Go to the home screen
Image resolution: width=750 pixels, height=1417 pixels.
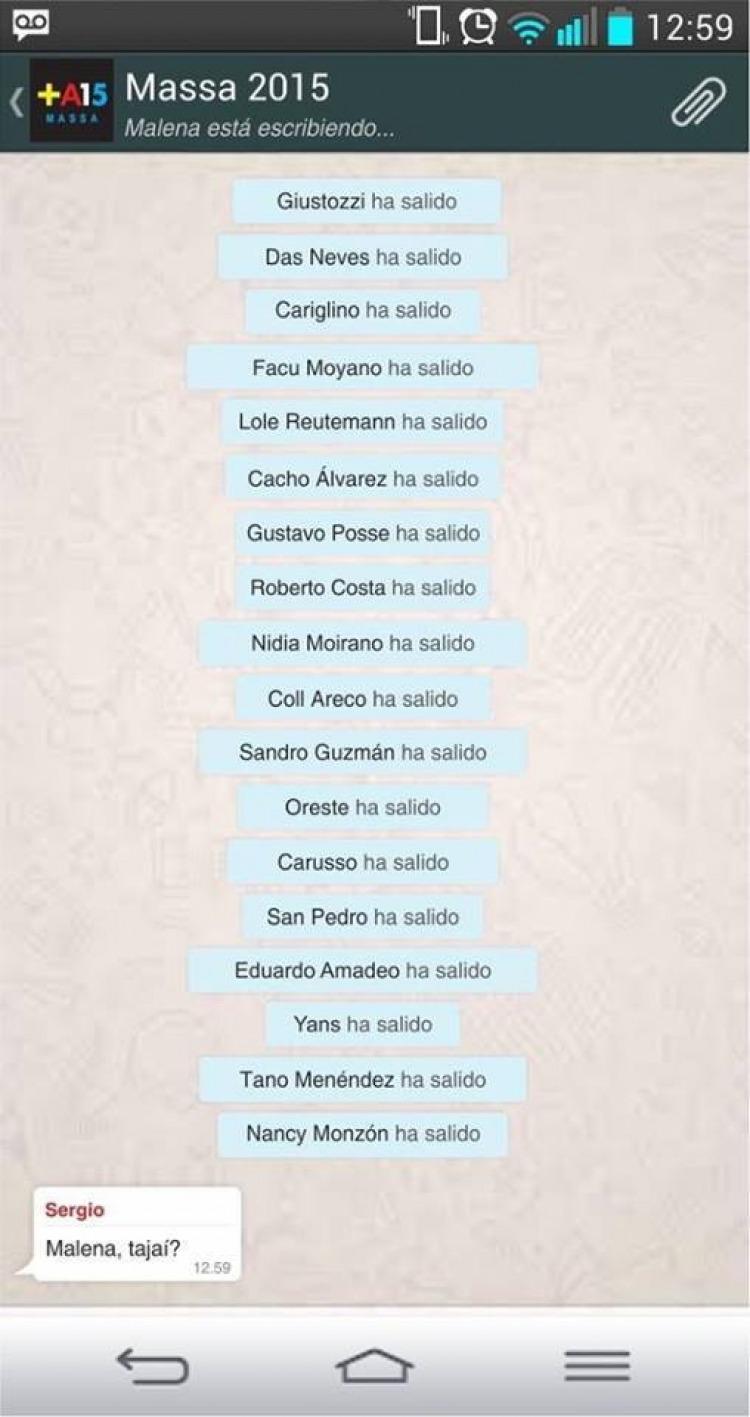click(374, 1365)
